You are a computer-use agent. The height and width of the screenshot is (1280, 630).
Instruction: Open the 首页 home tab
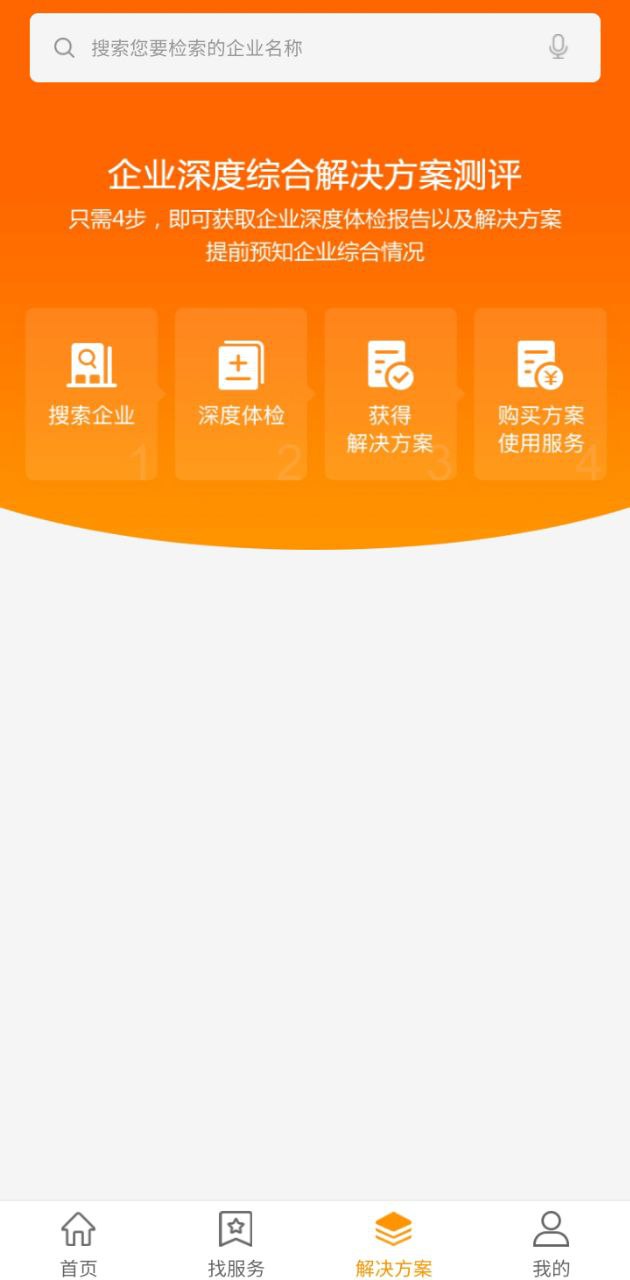pos(79,1243)
